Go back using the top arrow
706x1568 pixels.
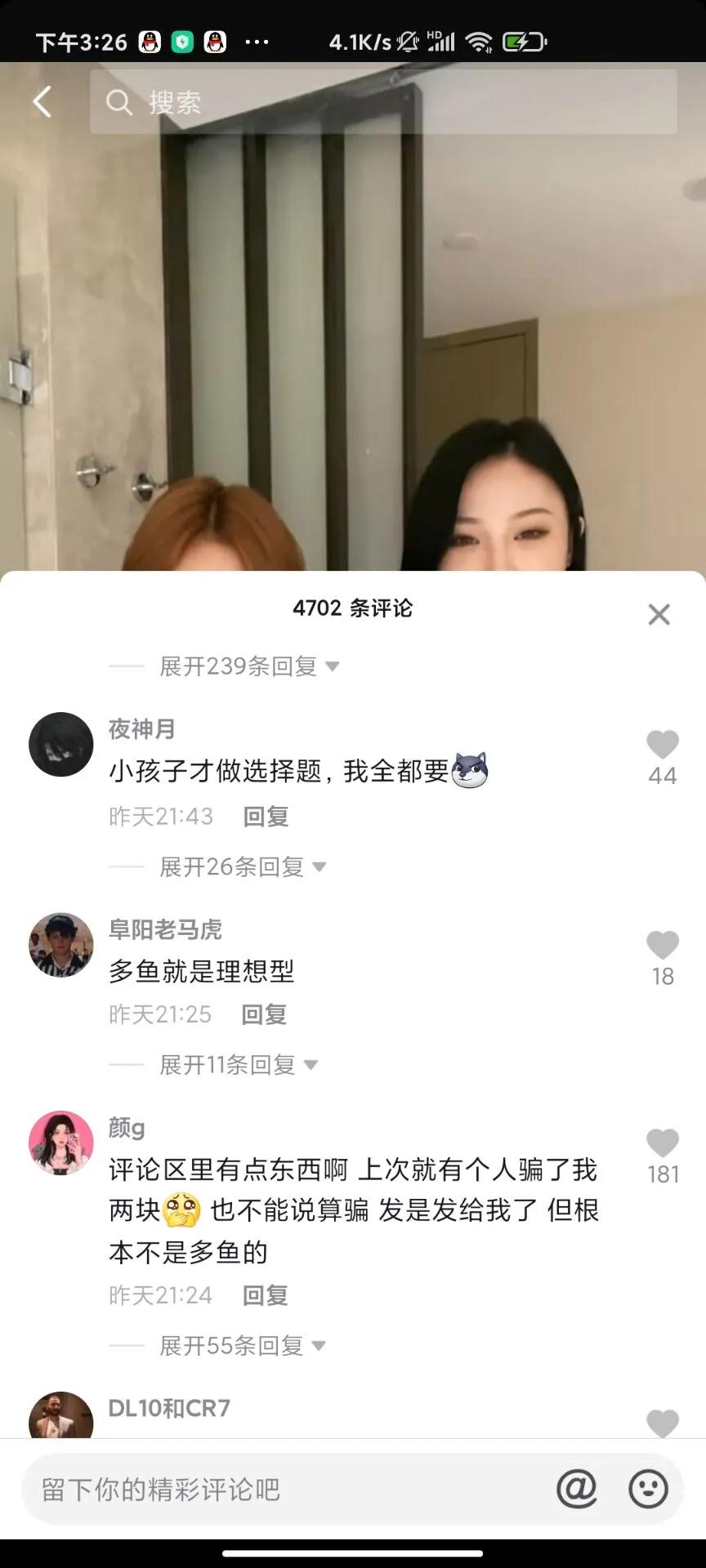coord(42,102)
